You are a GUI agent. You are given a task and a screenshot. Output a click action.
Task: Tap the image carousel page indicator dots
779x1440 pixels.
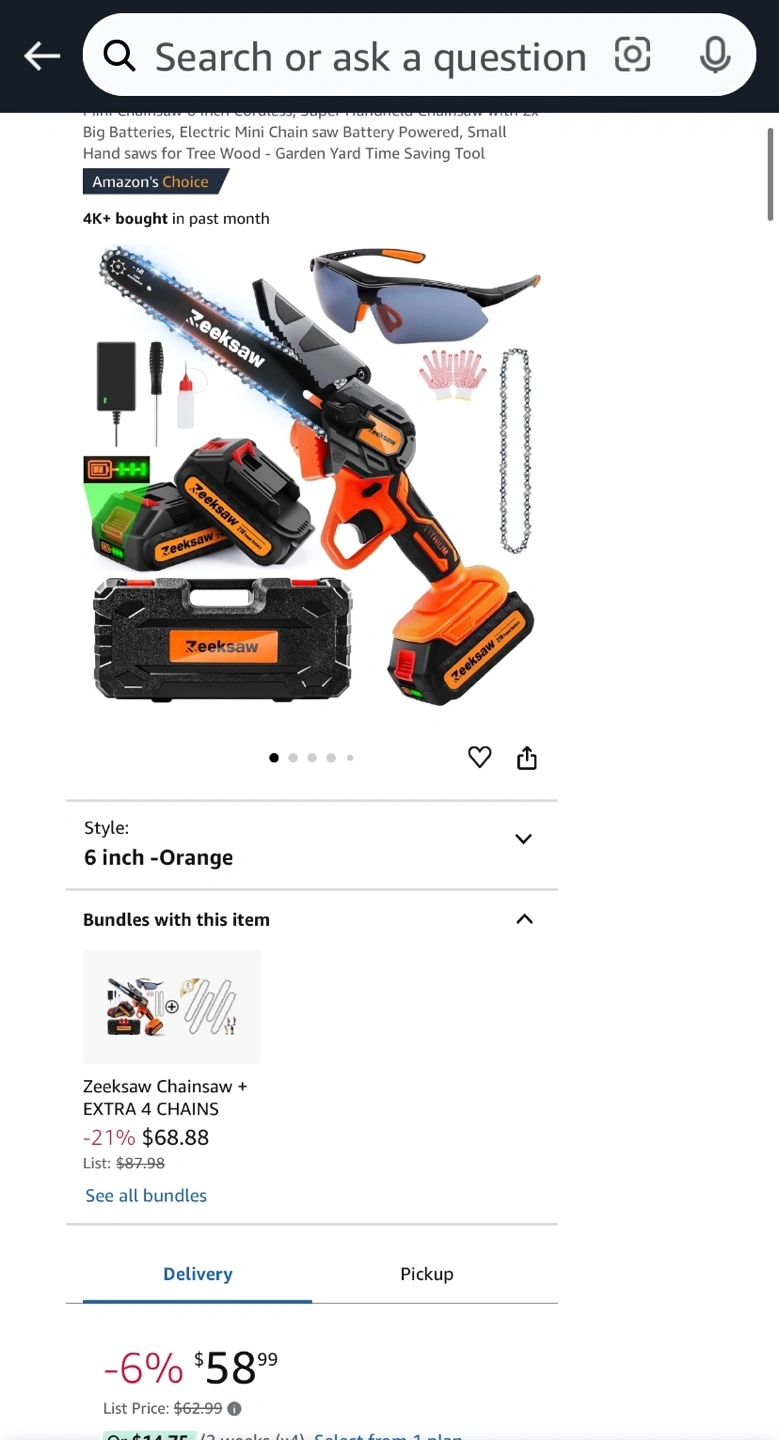point(312,758)
